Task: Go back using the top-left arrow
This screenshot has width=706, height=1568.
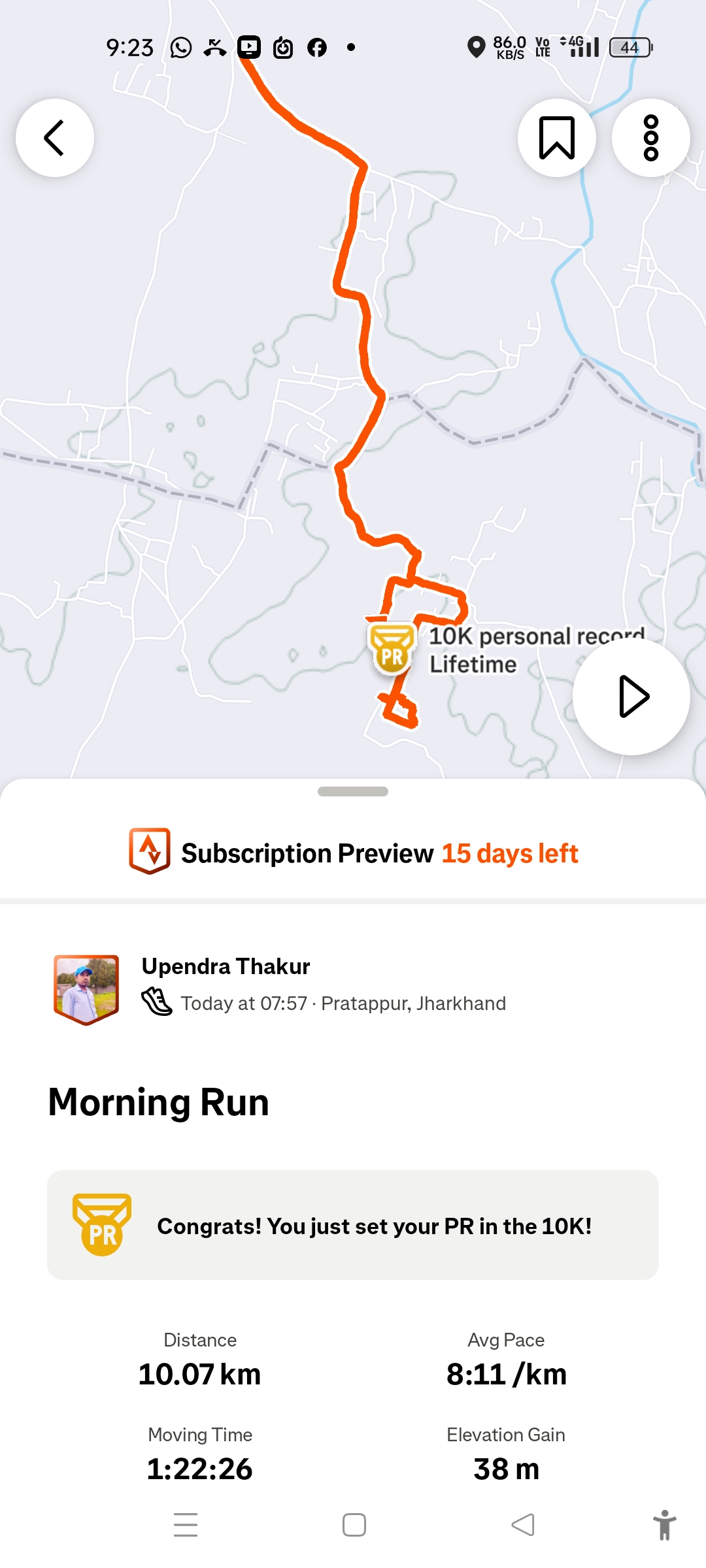Action: [x=55, y=138]
